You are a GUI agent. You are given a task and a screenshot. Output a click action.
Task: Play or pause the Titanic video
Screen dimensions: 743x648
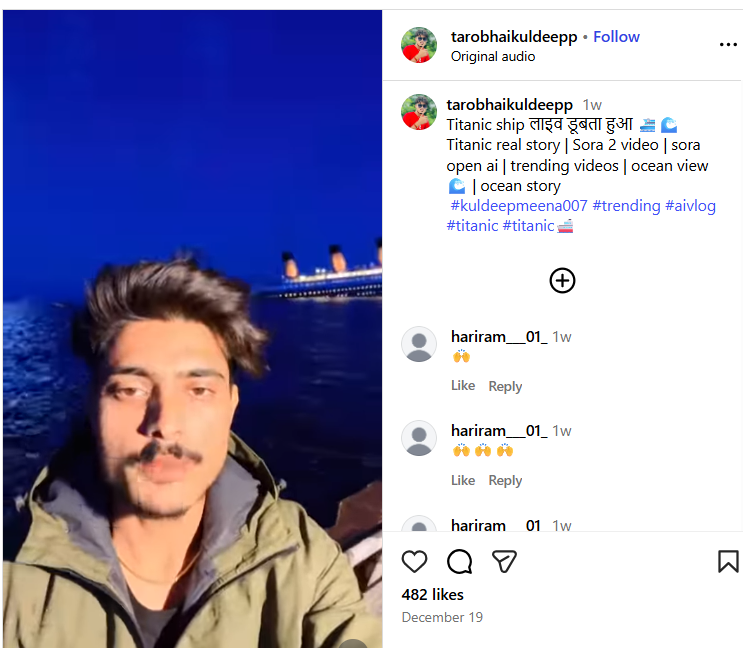tap(192, 330)
